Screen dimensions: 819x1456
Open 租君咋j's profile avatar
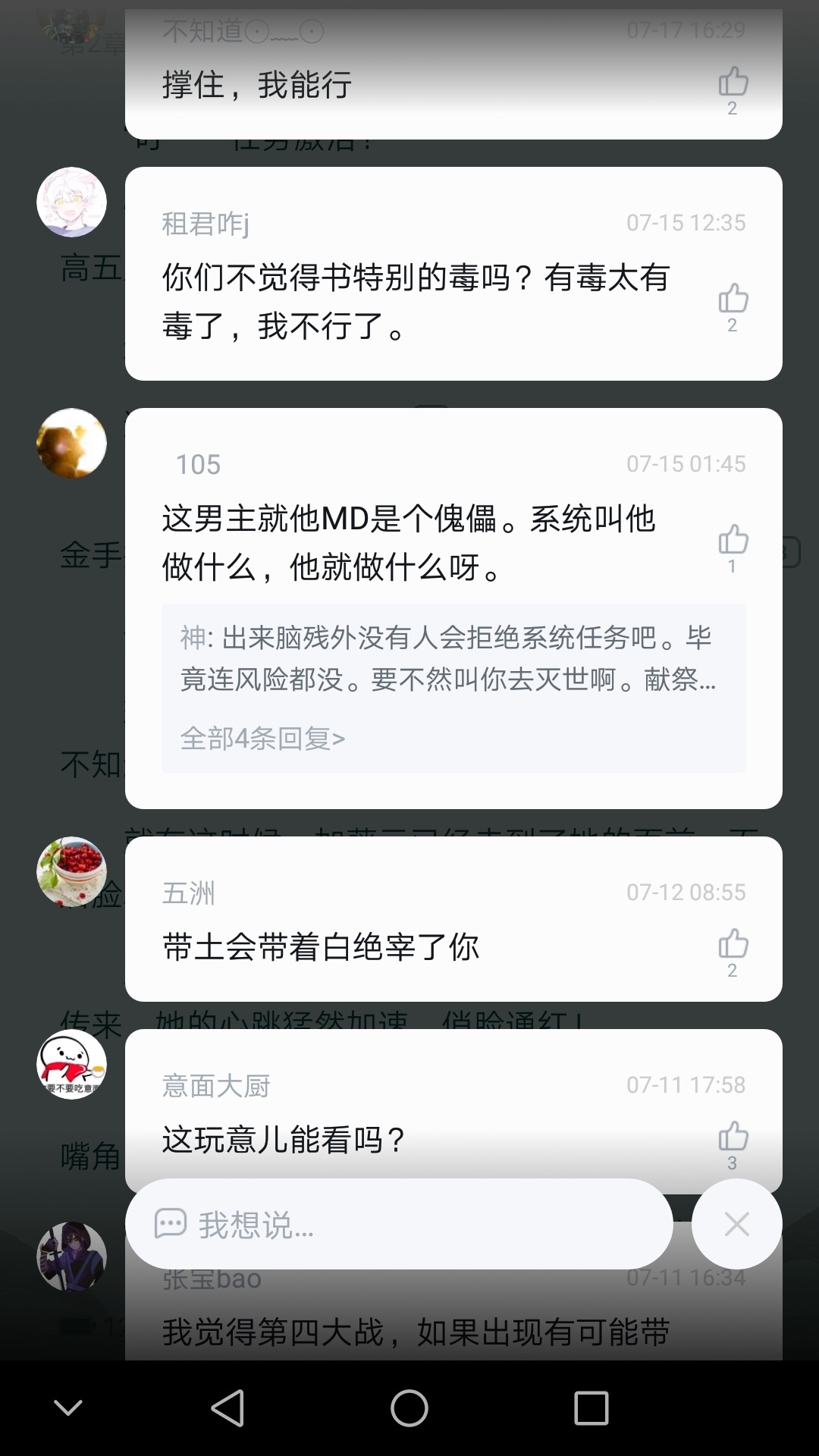[71, 202]
